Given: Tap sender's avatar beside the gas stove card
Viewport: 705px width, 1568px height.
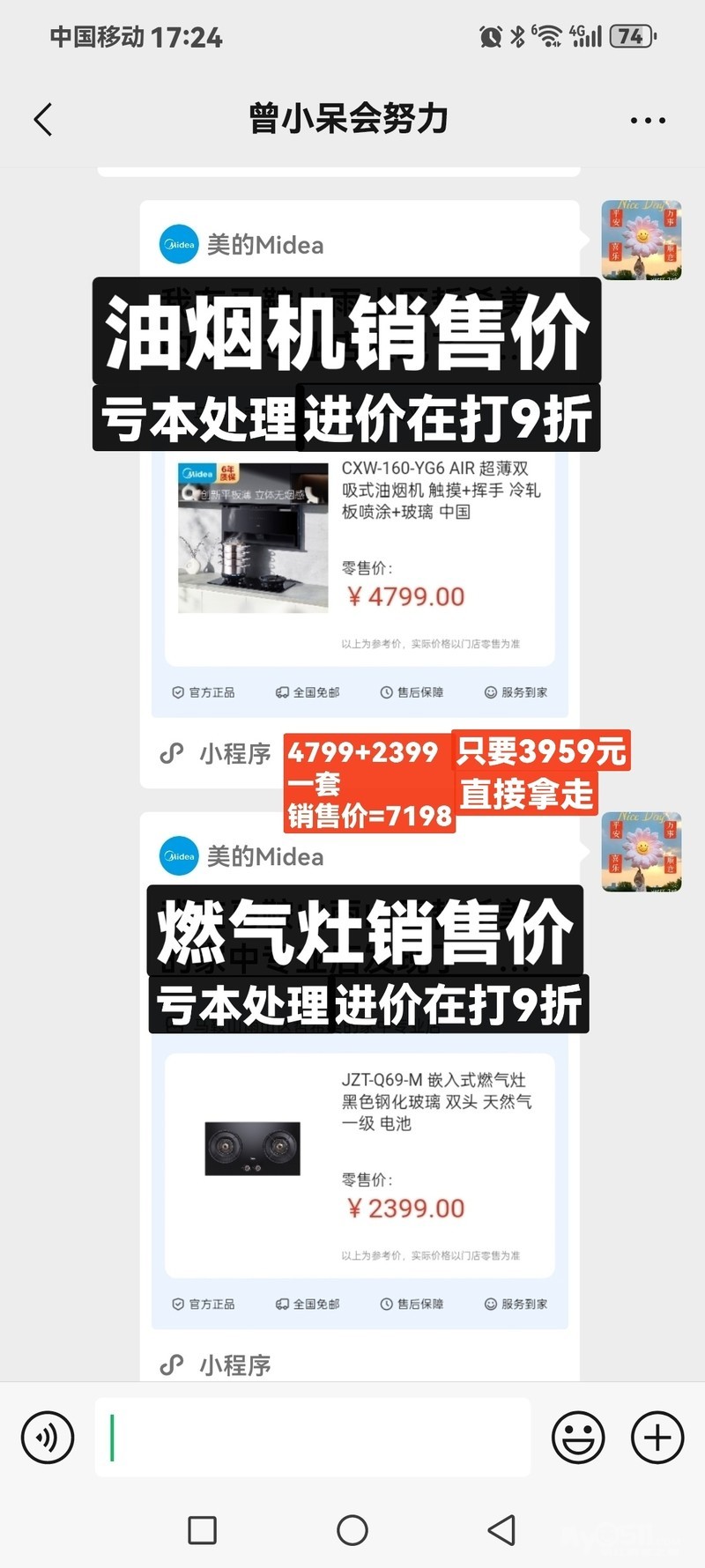Looking at the screenshot, I should (x=642, y=852).
